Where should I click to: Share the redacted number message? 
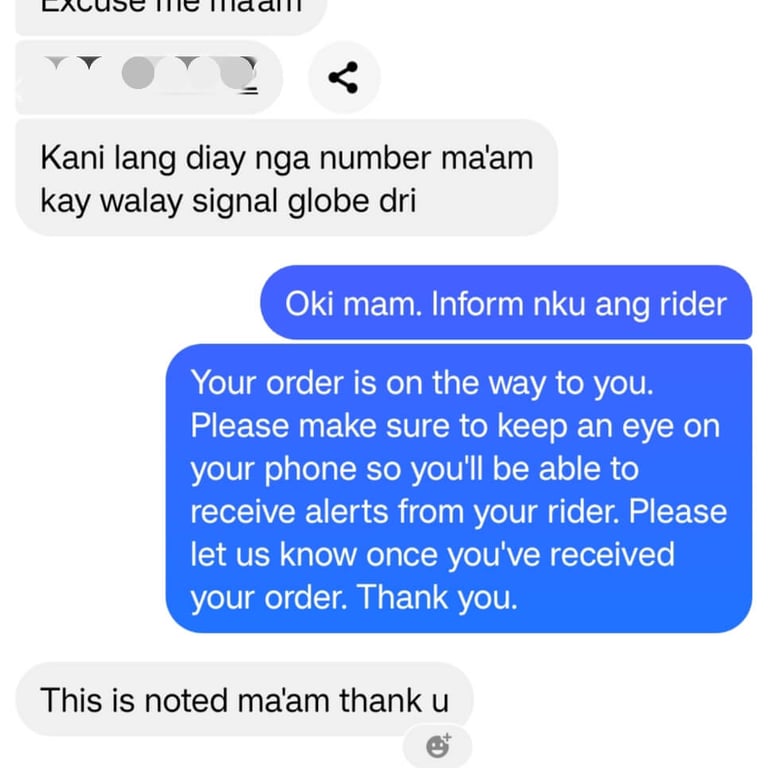click(x=343, y=77)
